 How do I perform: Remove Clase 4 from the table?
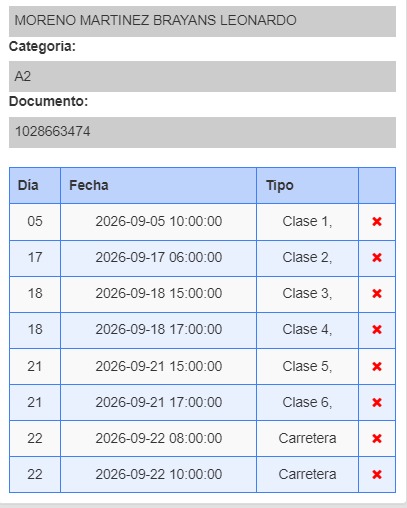point(377,329)
